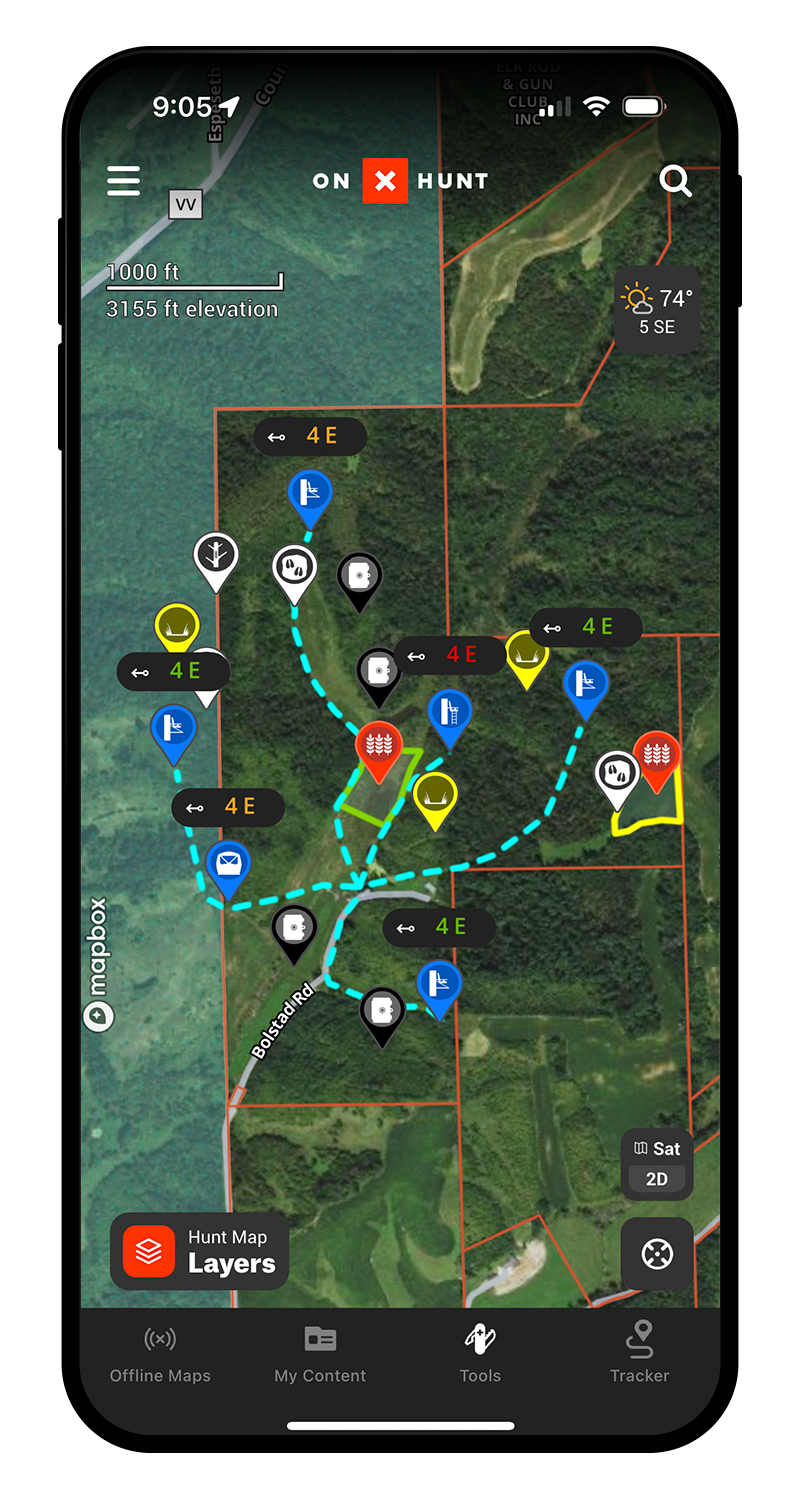The width and height of the screenshot is (800, 1500).
Task: Select the white dead tree waypoint
Action: click(x=216, y=553)
